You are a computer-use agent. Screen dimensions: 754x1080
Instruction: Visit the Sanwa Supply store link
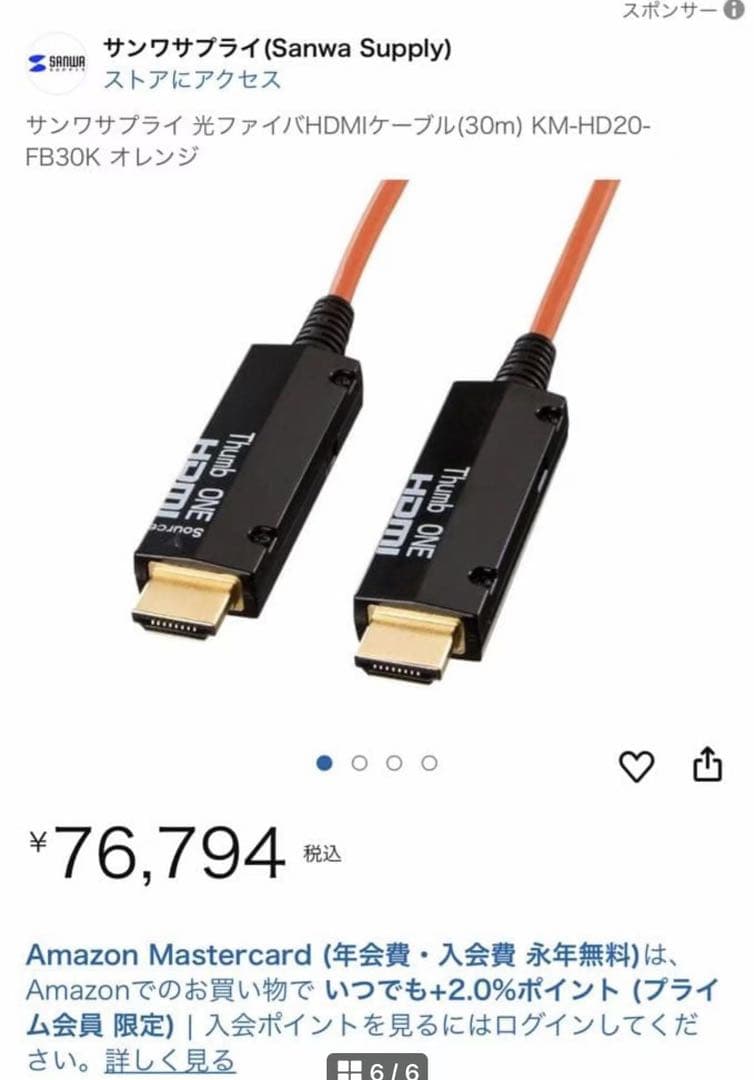click(x=192, y=80)
